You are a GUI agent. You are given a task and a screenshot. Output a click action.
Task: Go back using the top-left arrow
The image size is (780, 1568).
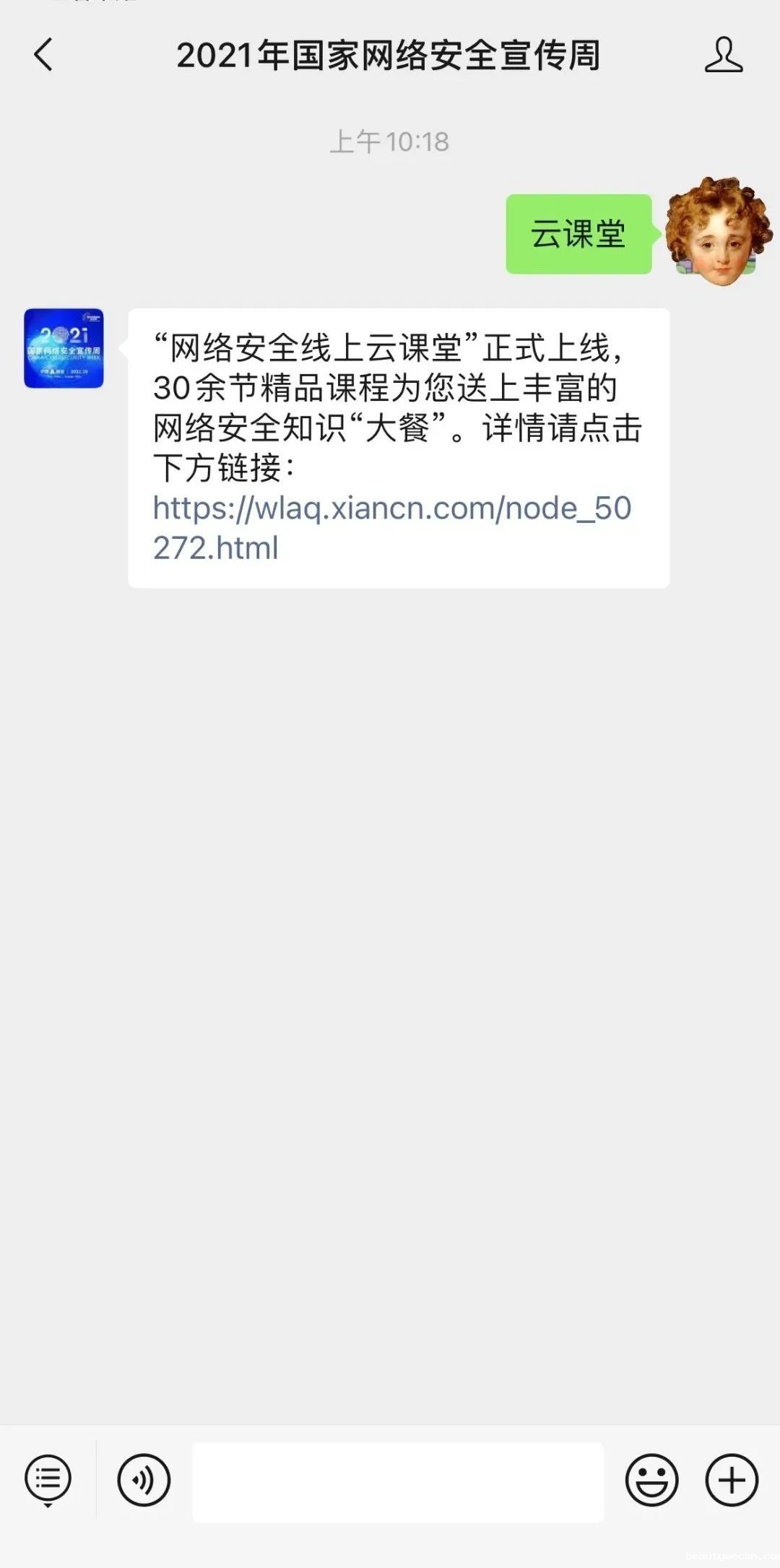click(x=43, y=55)
